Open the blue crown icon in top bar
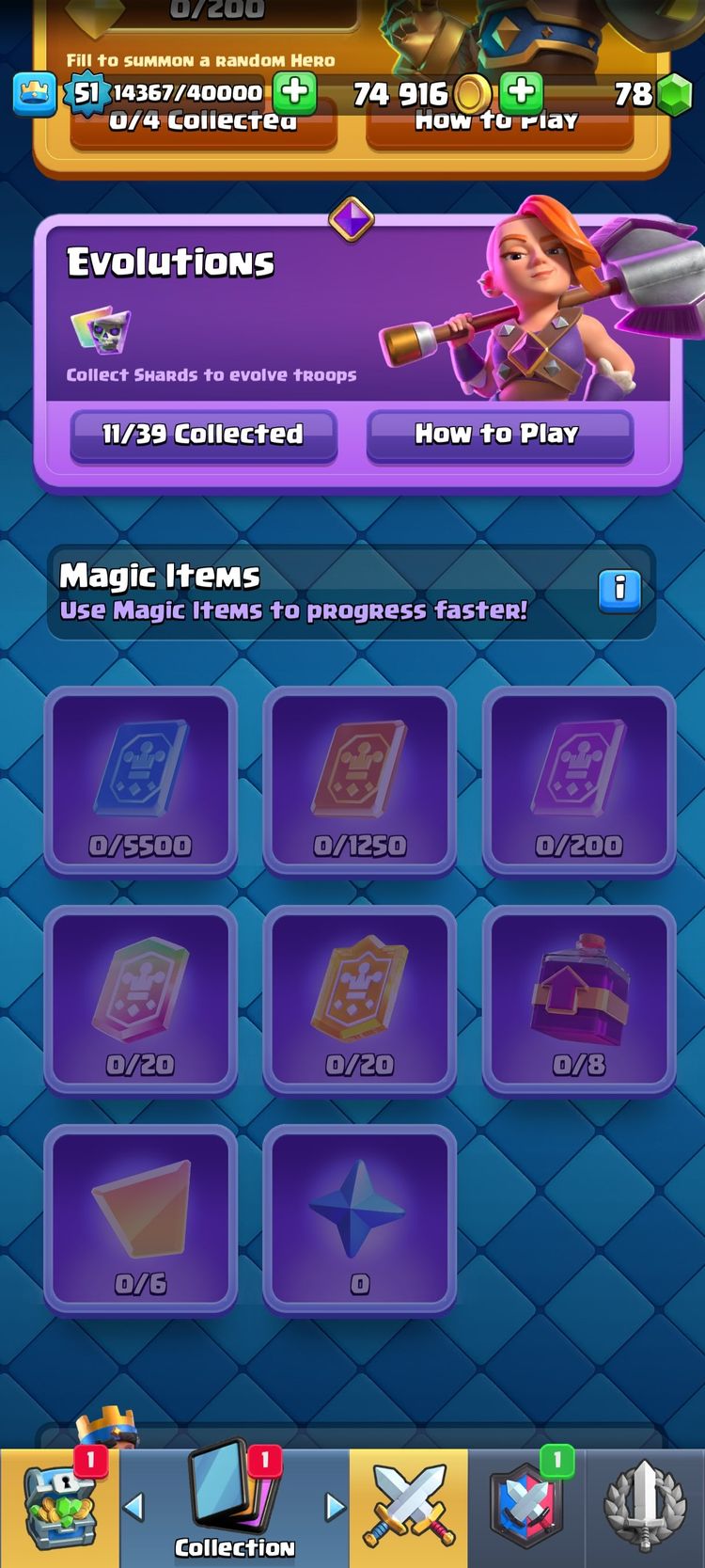This screenshot has width=705, height=1568. click(x=35, y=94)
